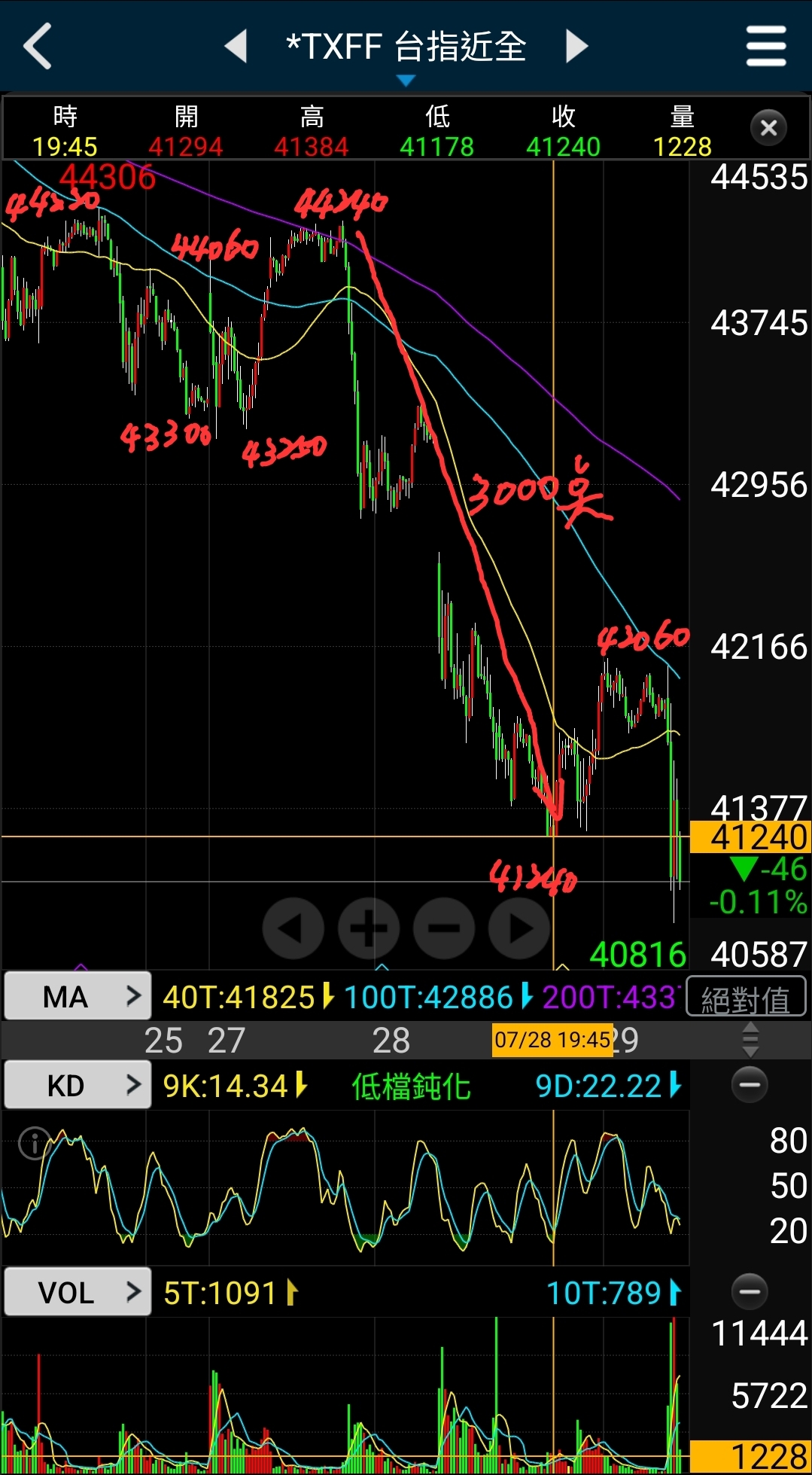Screen dimensions: 812x1475
Task: Collapse the KD indicator panel
Action: click(750, 1085)
